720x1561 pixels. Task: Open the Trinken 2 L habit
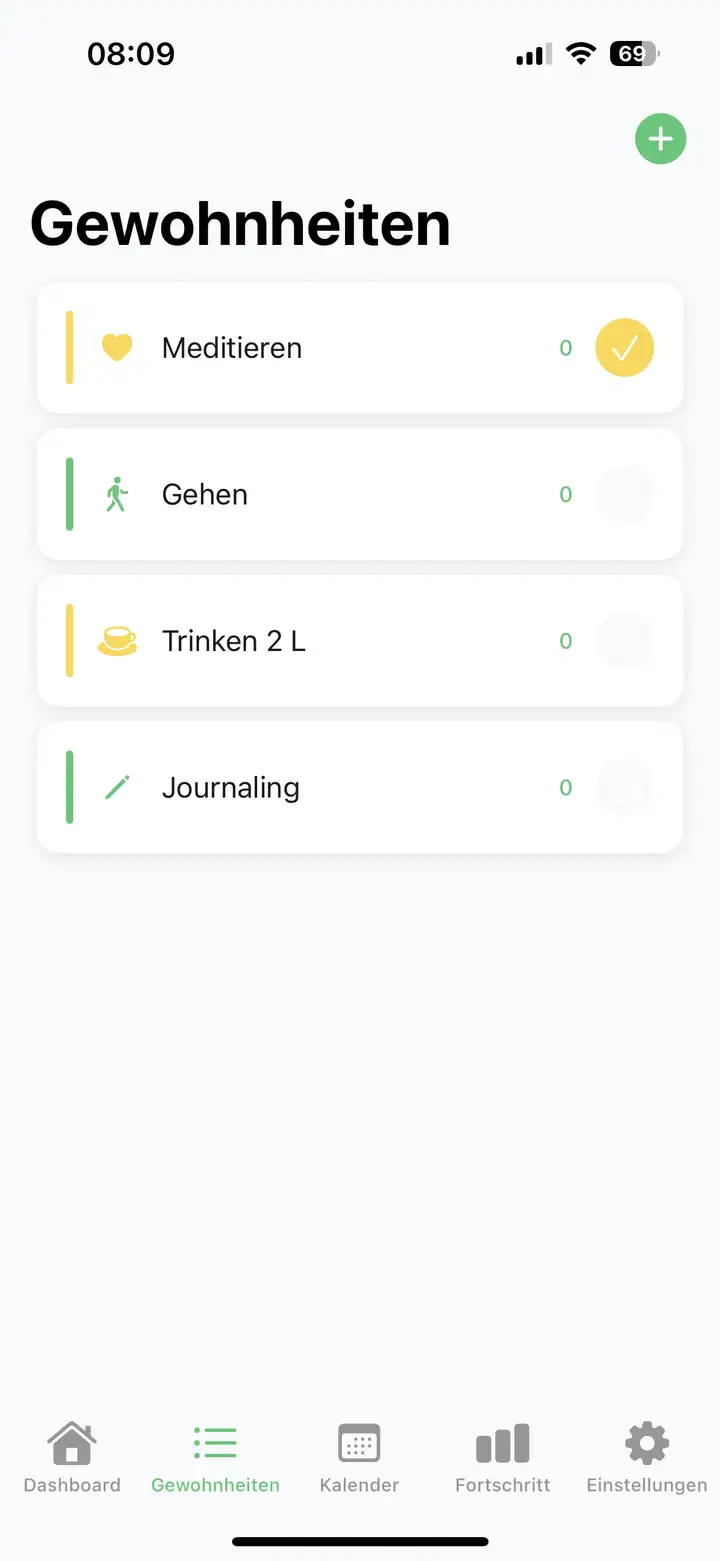coord(360,641)
